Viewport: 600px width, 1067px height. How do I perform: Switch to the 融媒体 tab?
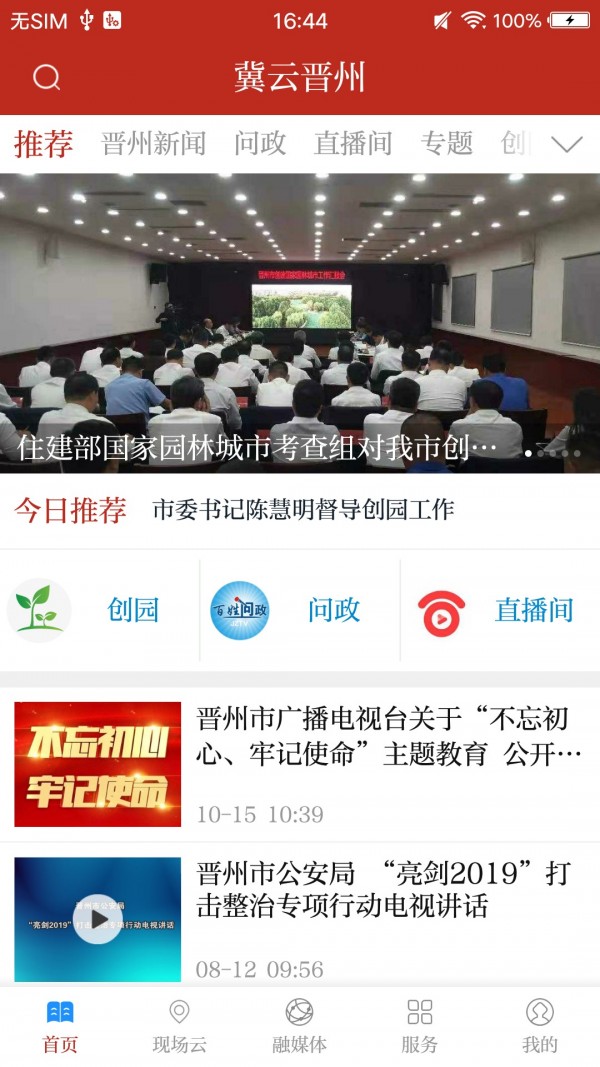299,1026
